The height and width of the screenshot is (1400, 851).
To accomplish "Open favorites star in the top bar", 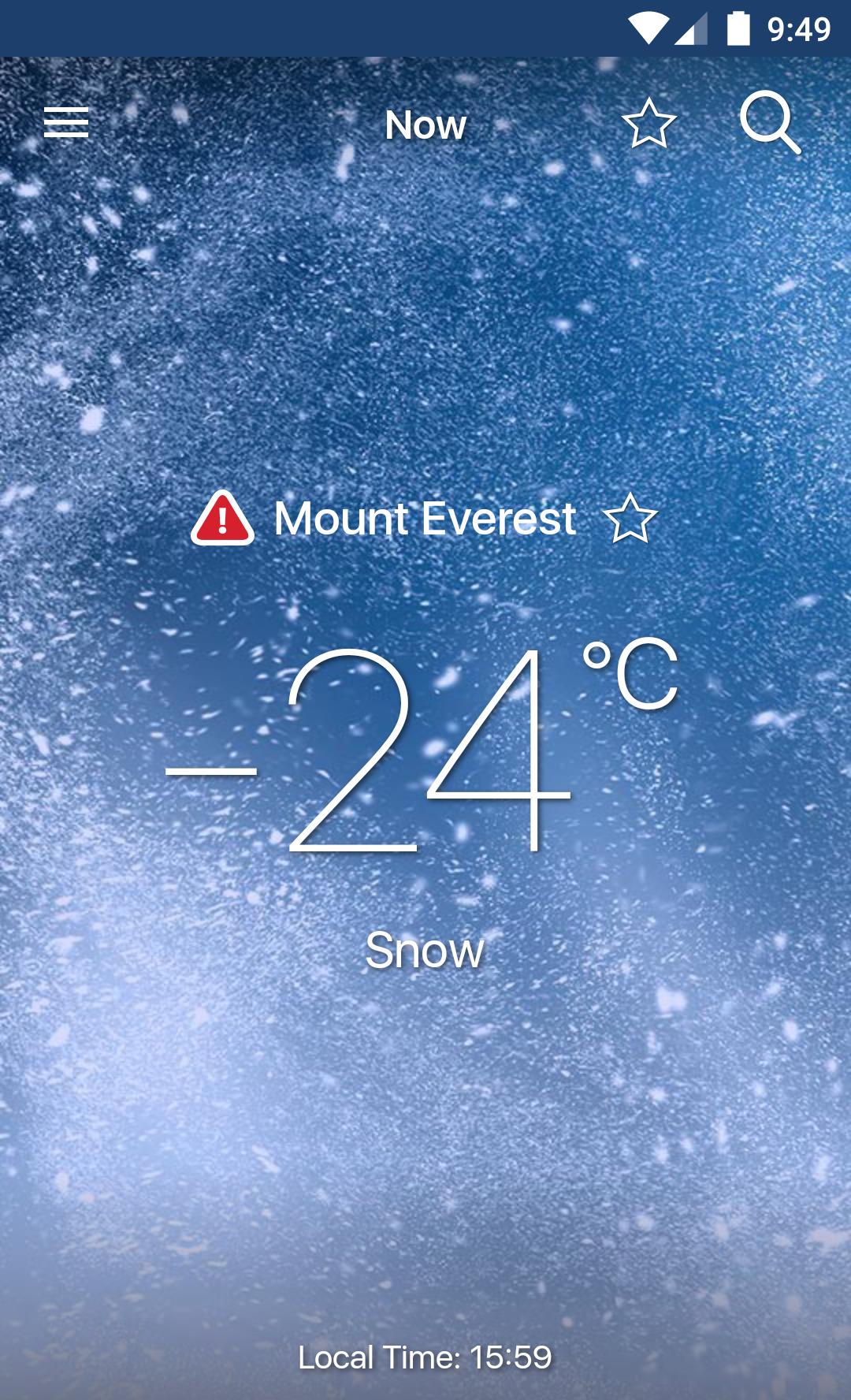I will pyautogui.click(x=649, y=124).
